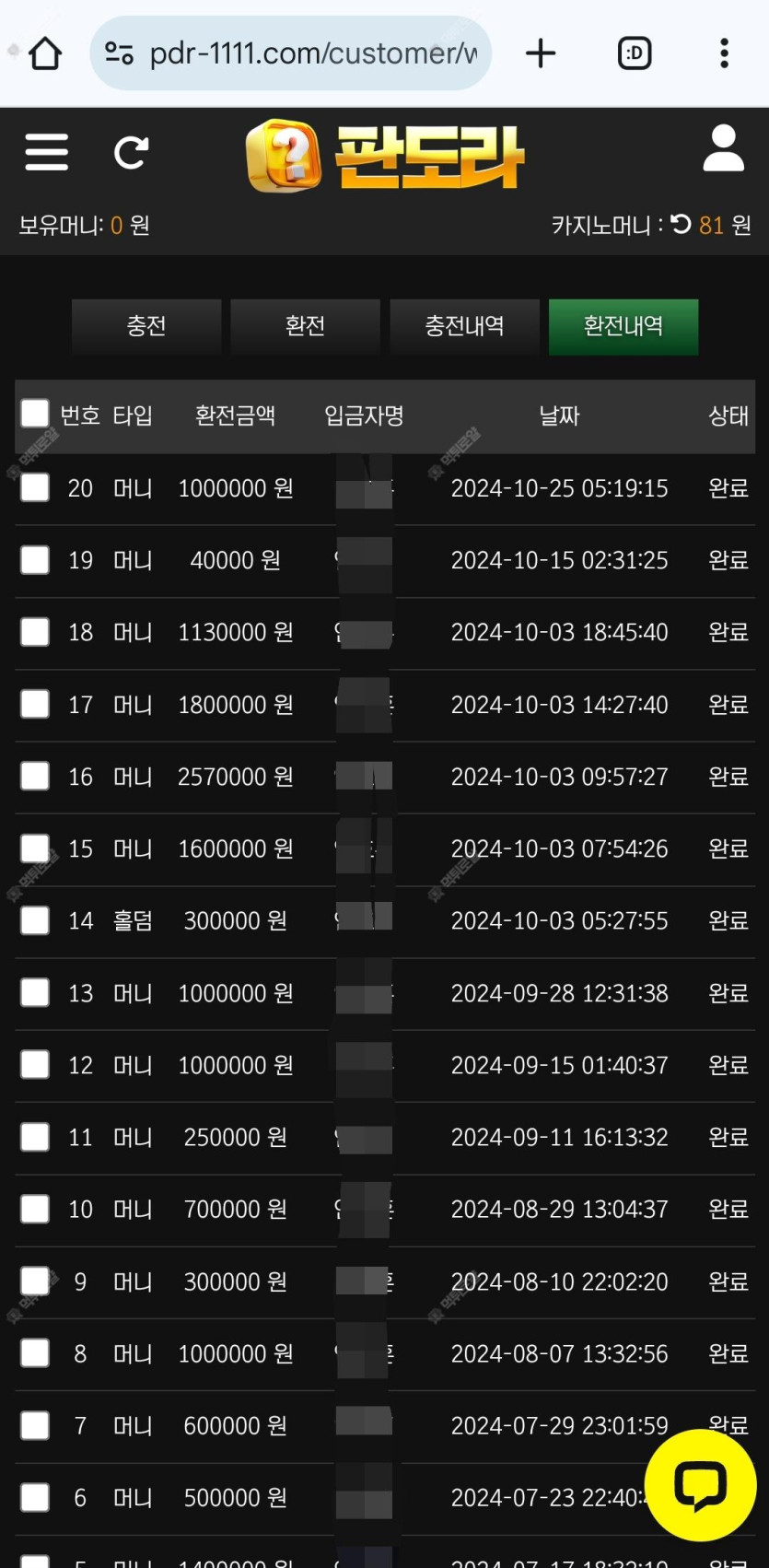769x1568 pixels.
Task: Check the box for row 11
Action: pos(35,1137)
